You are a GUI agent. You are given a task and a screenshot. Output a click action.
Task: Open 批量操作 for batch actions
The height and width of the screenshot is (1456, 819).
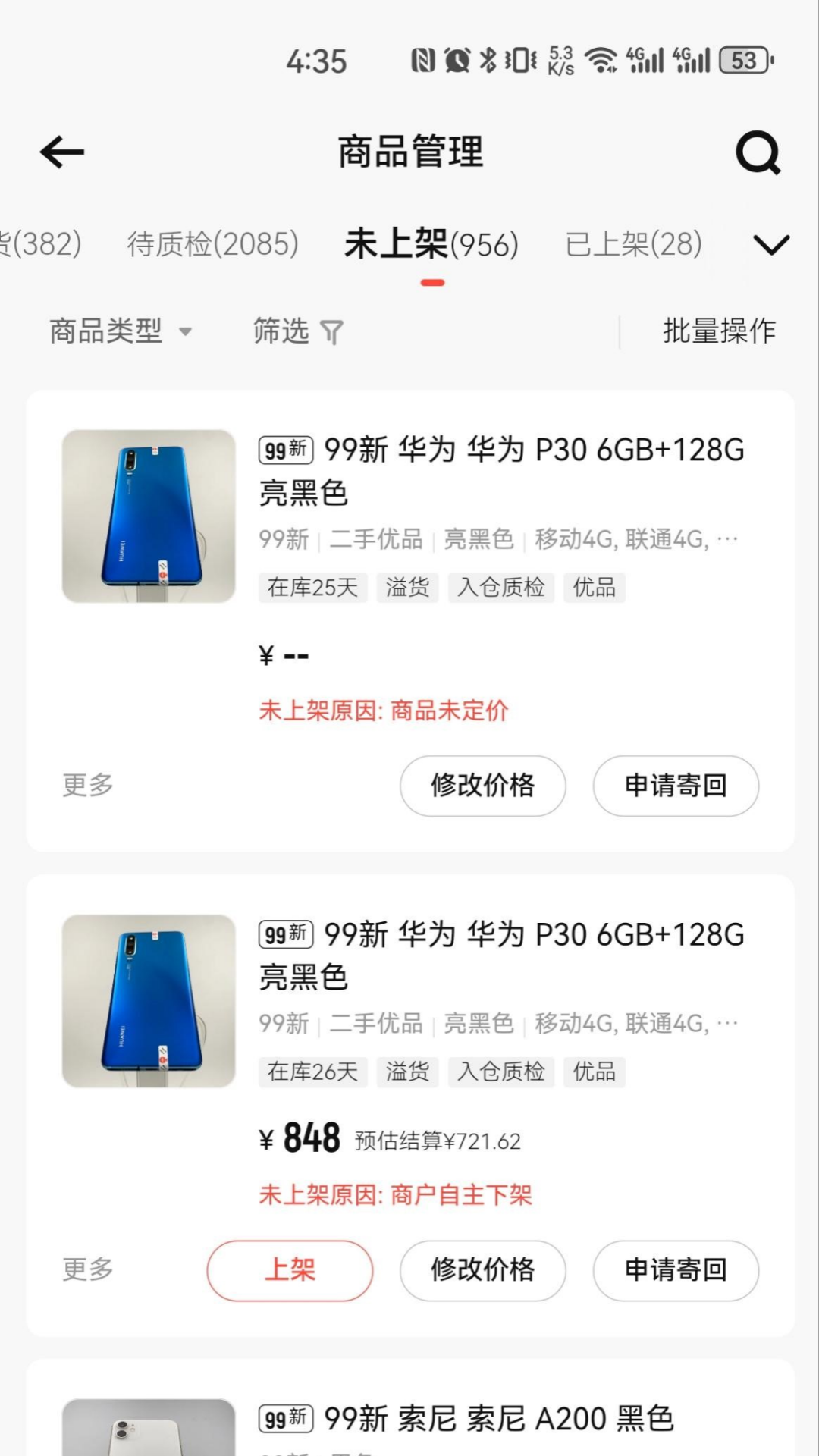(717, 331)
